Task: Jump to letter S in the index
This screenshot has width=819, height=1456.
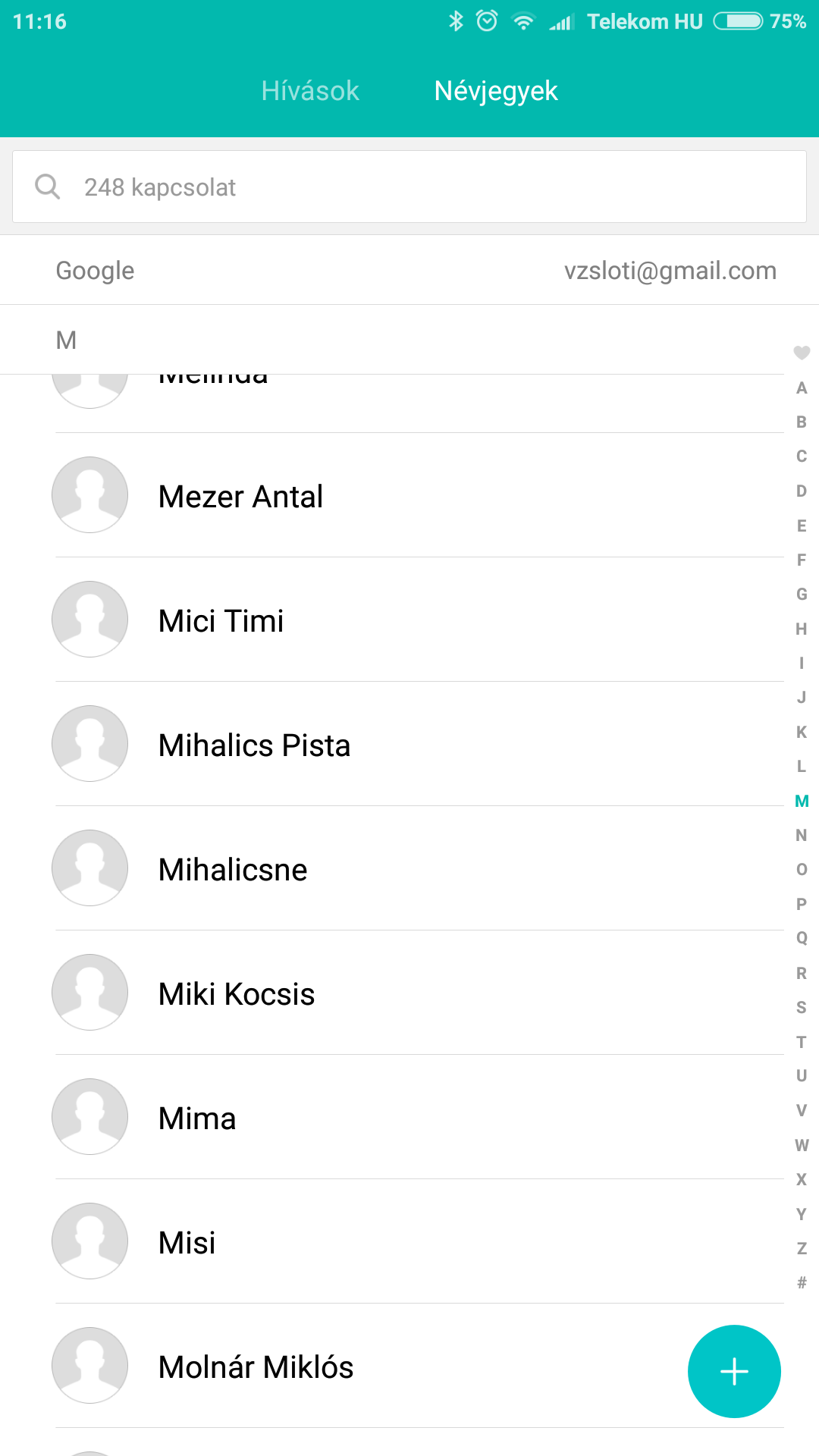Action: pyautogui.click(x=802, y=1008)
